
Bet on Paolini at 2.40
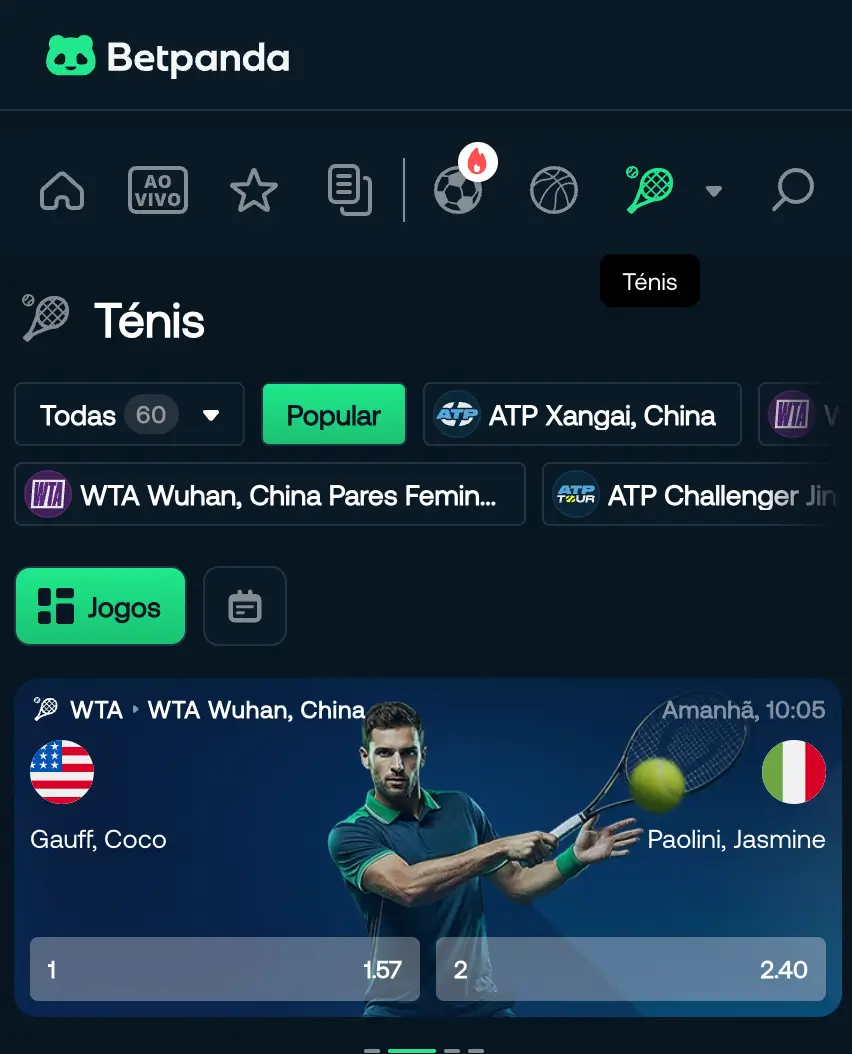pyautogui.click(x=630, y=969)
